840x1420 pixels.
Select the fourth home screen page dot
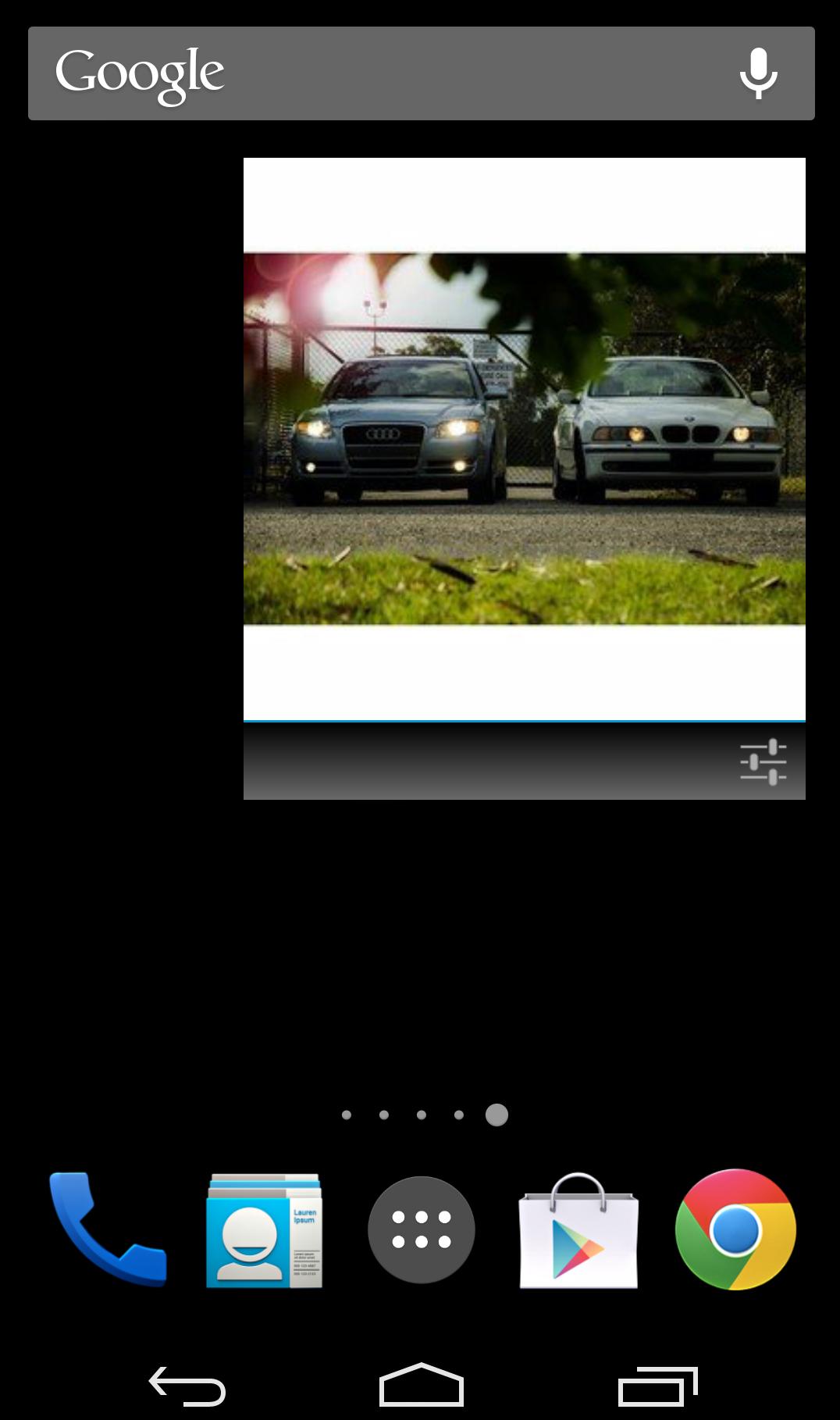[457, 1115]
